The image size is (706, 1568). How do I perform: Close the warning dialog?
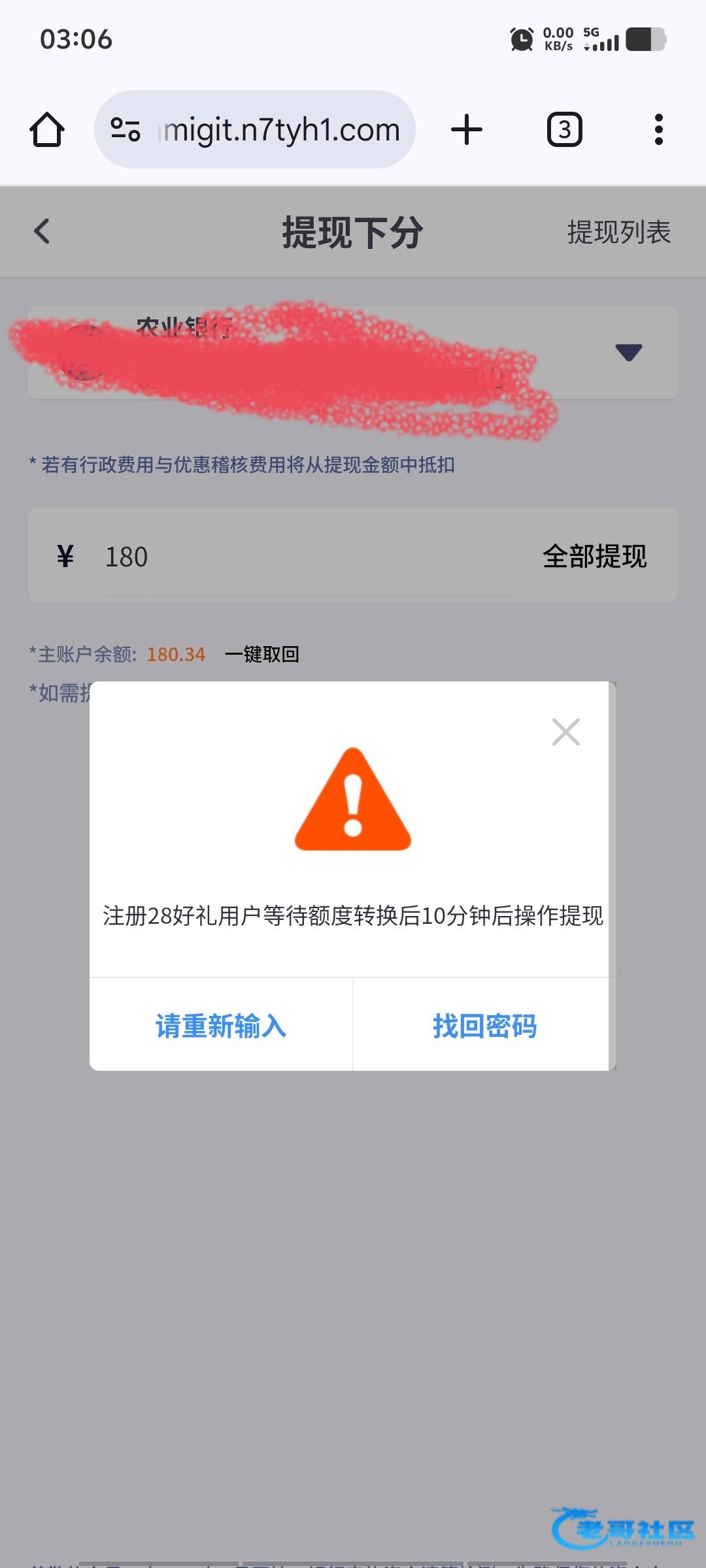pos(565,732)
